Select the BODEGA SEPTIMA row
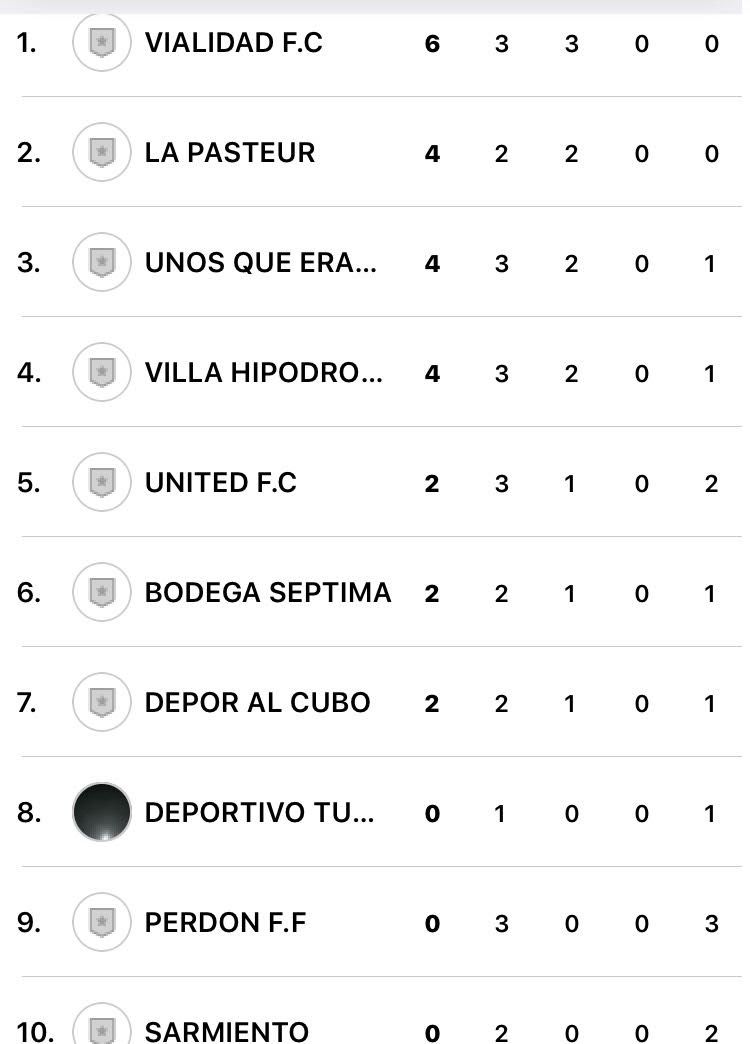Screen dimensions: 750x1044 coord(267,593)
